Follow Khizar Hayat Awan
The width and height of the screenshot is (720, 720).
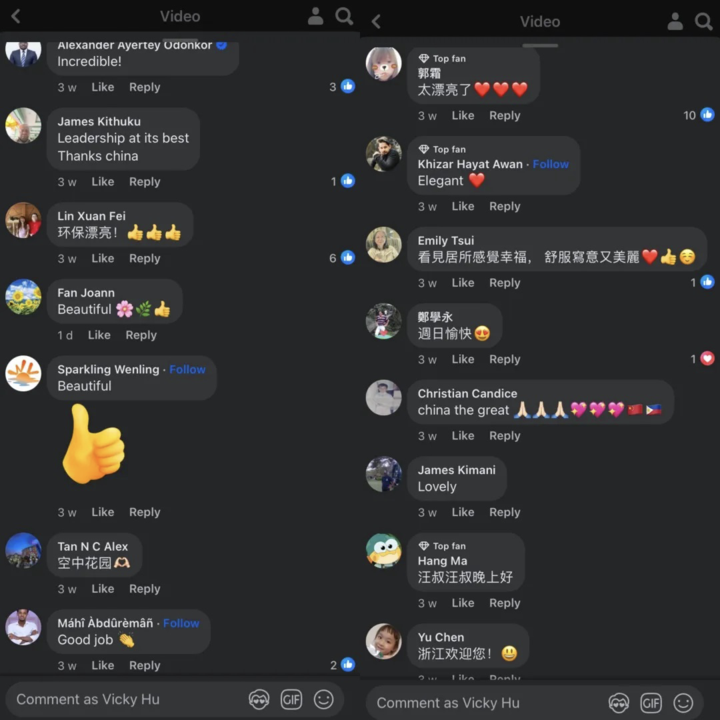[x=550, y=164]
